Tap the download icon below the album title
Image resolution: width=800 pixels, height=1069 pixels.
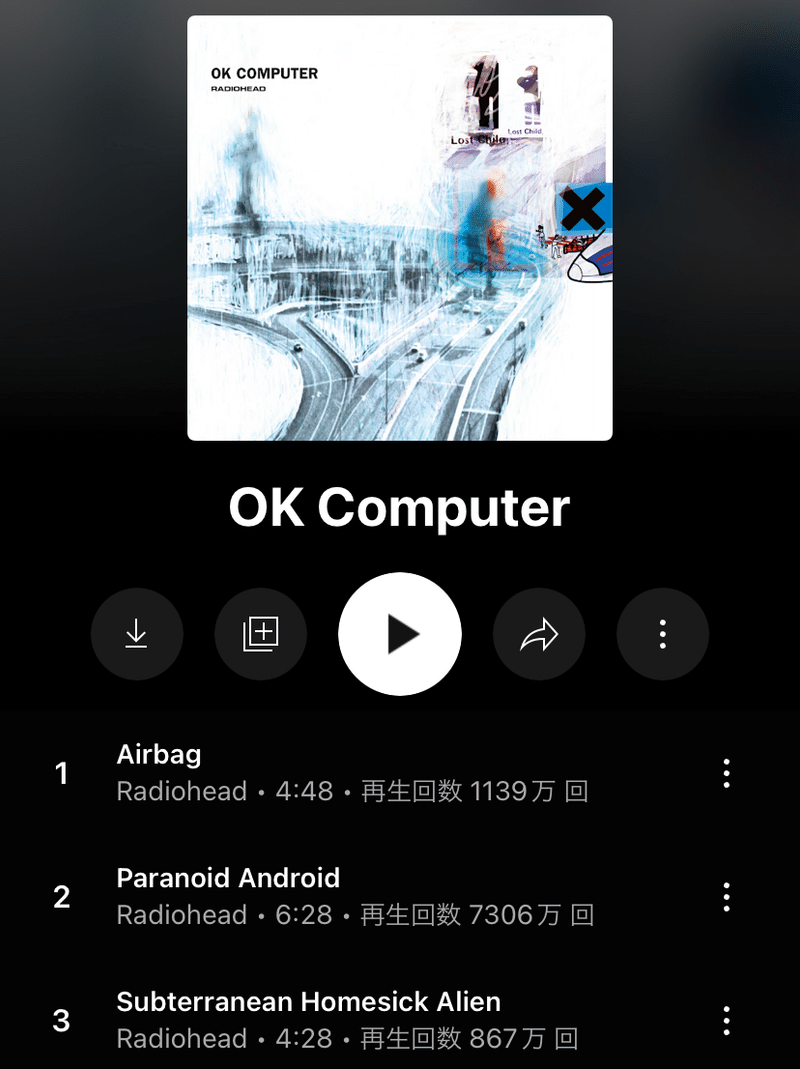pyautogui.click(x=137, y=634)
